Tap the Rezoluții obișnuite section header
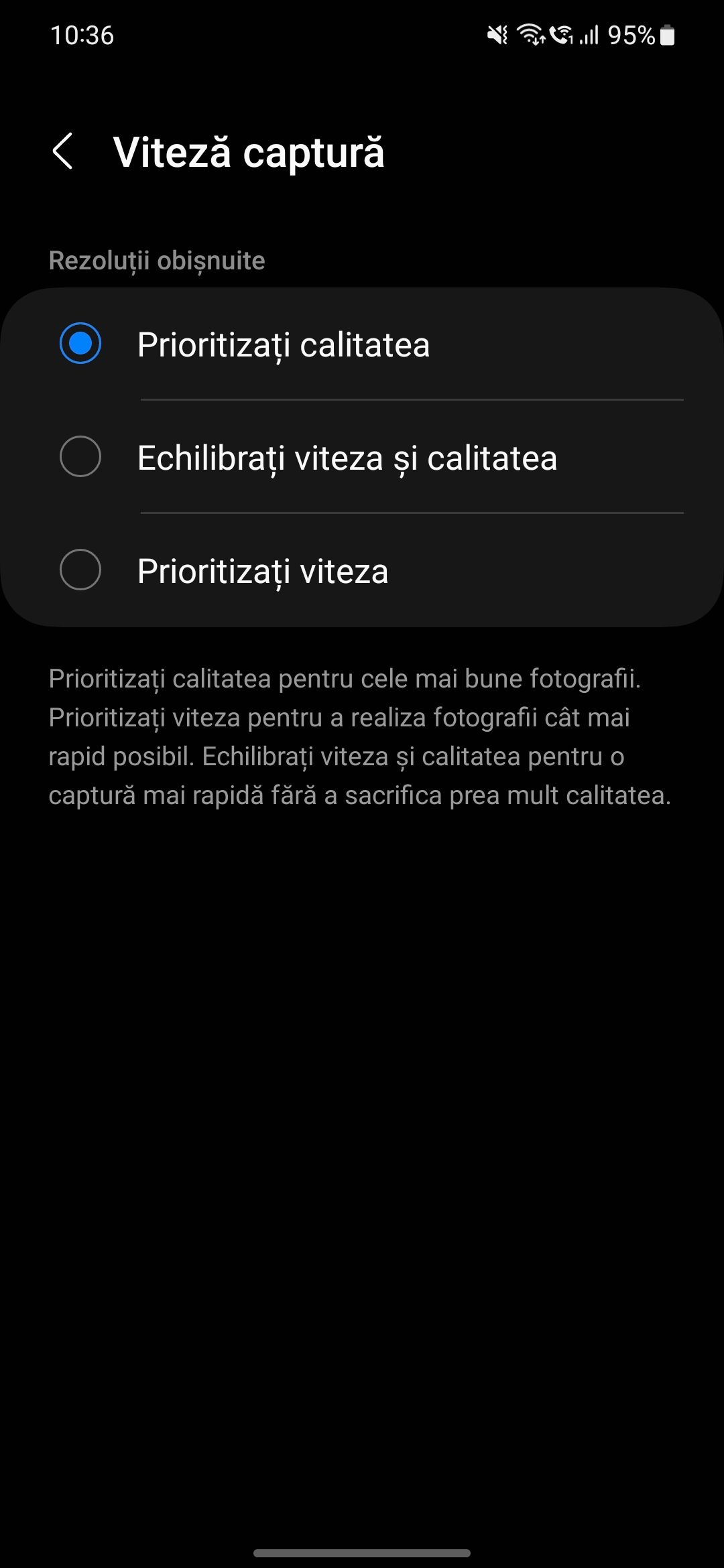This screenshot has width=724, height=1568. (156, 261)
